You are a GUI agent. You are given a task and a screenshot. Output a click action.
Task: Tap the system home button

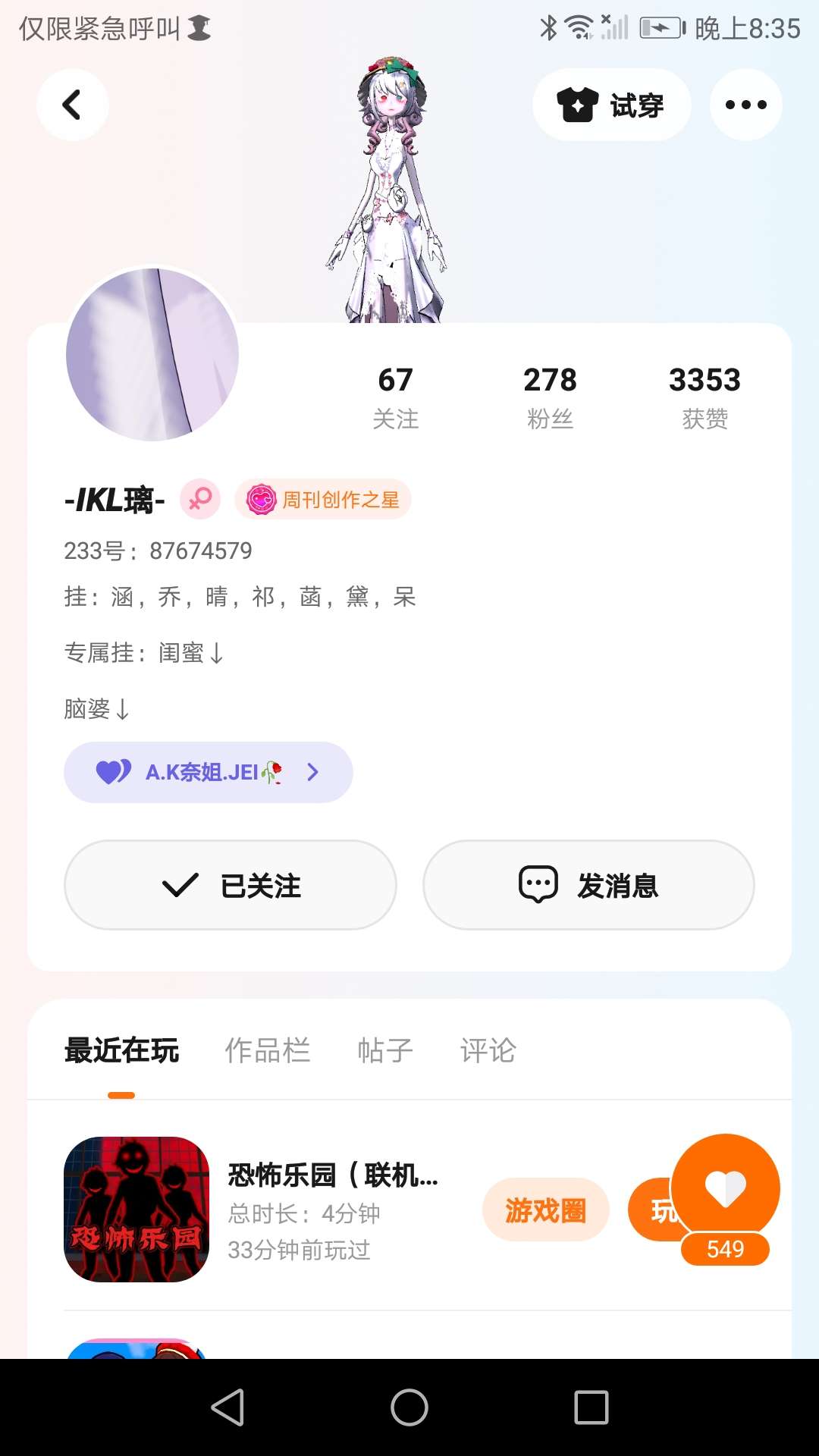(x=409, y=1407)
